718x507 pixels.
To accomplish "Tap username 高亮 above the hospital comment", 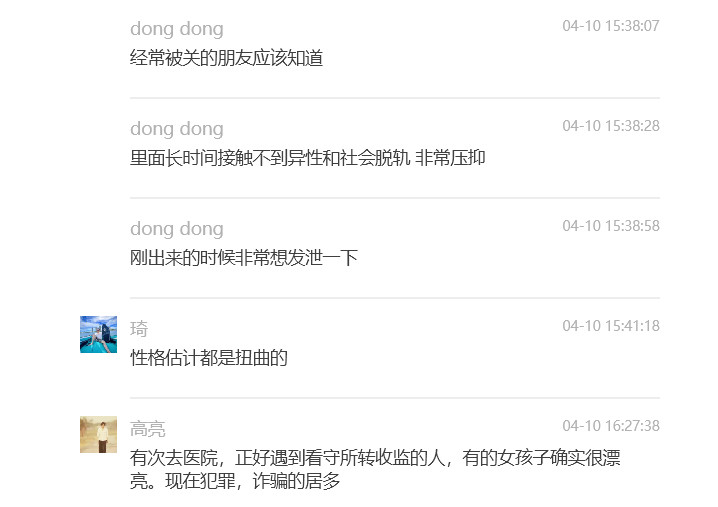I will click(148, 429).
